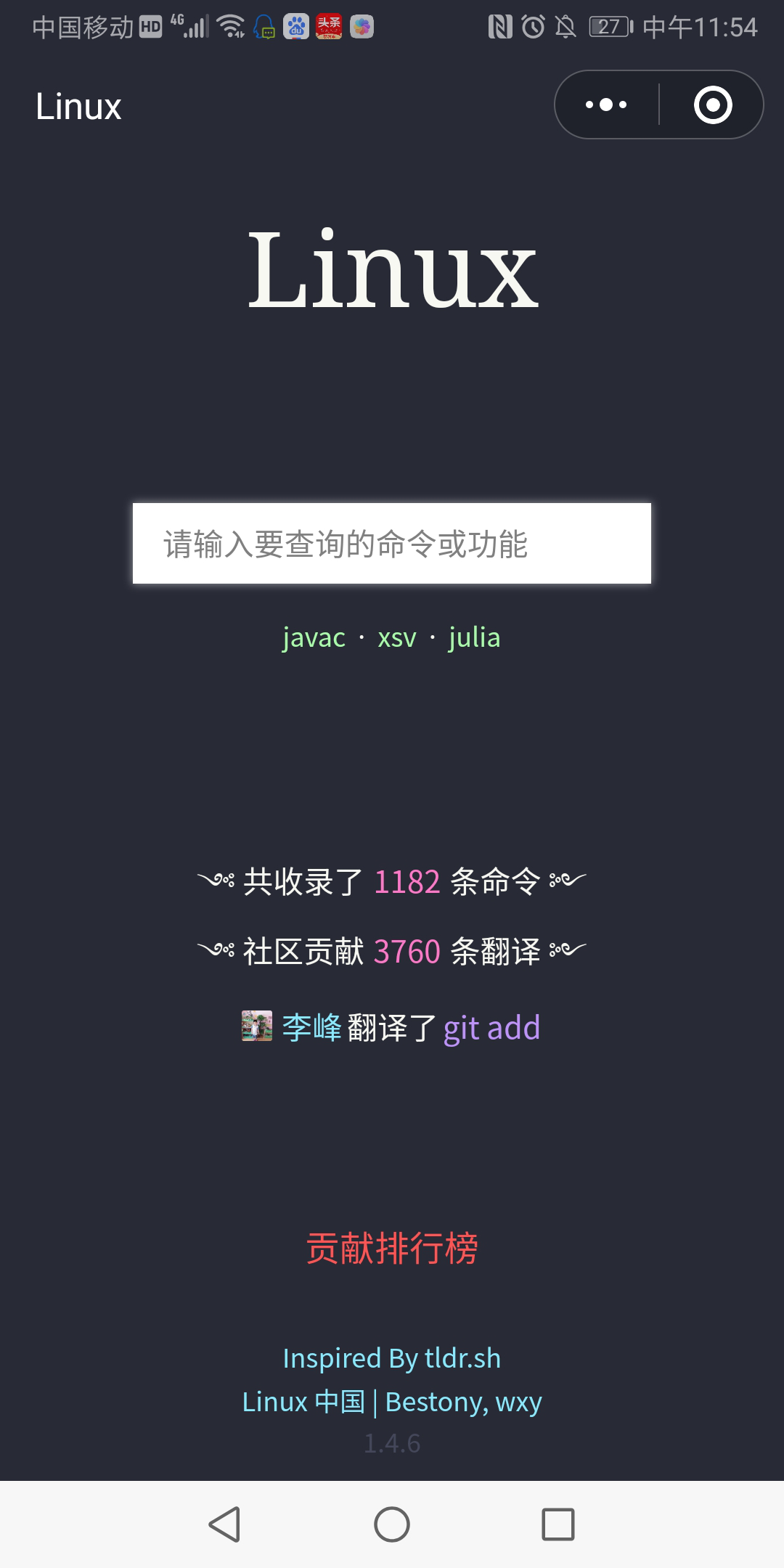
Task: Close the mini program via circle button
Action: [x=713, y=105]
